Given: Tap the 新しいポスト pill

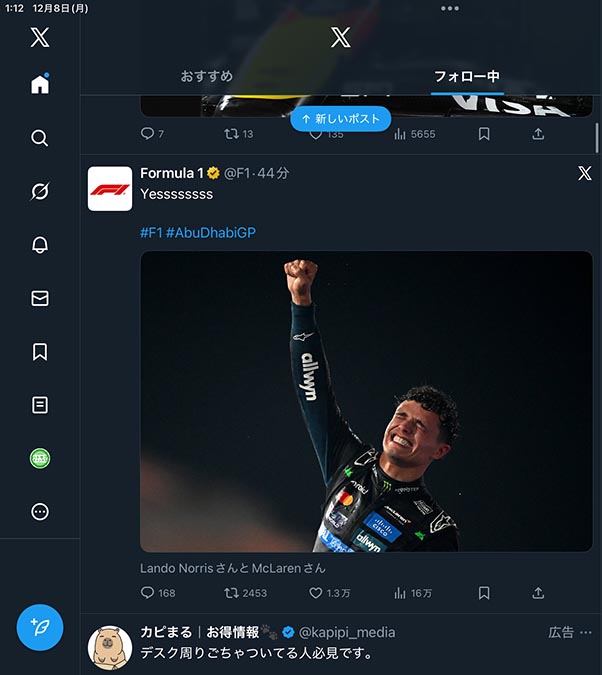Looking at the screenshot, I should [340, 119].
